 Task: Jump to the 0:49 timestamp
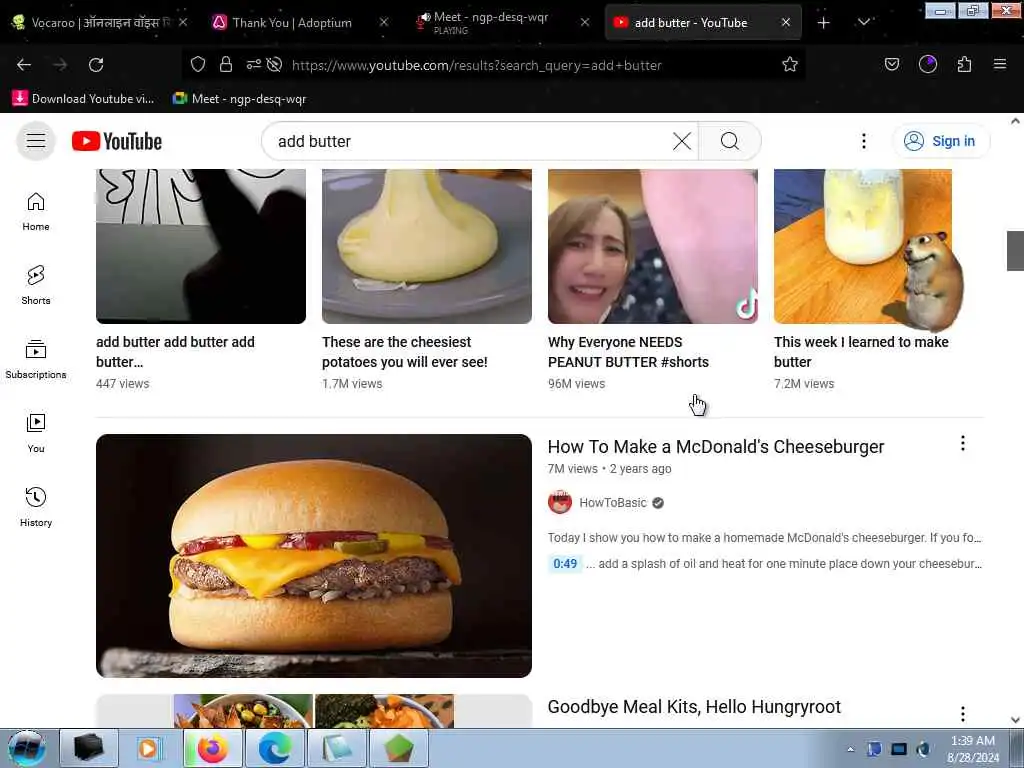coord(565,564)
